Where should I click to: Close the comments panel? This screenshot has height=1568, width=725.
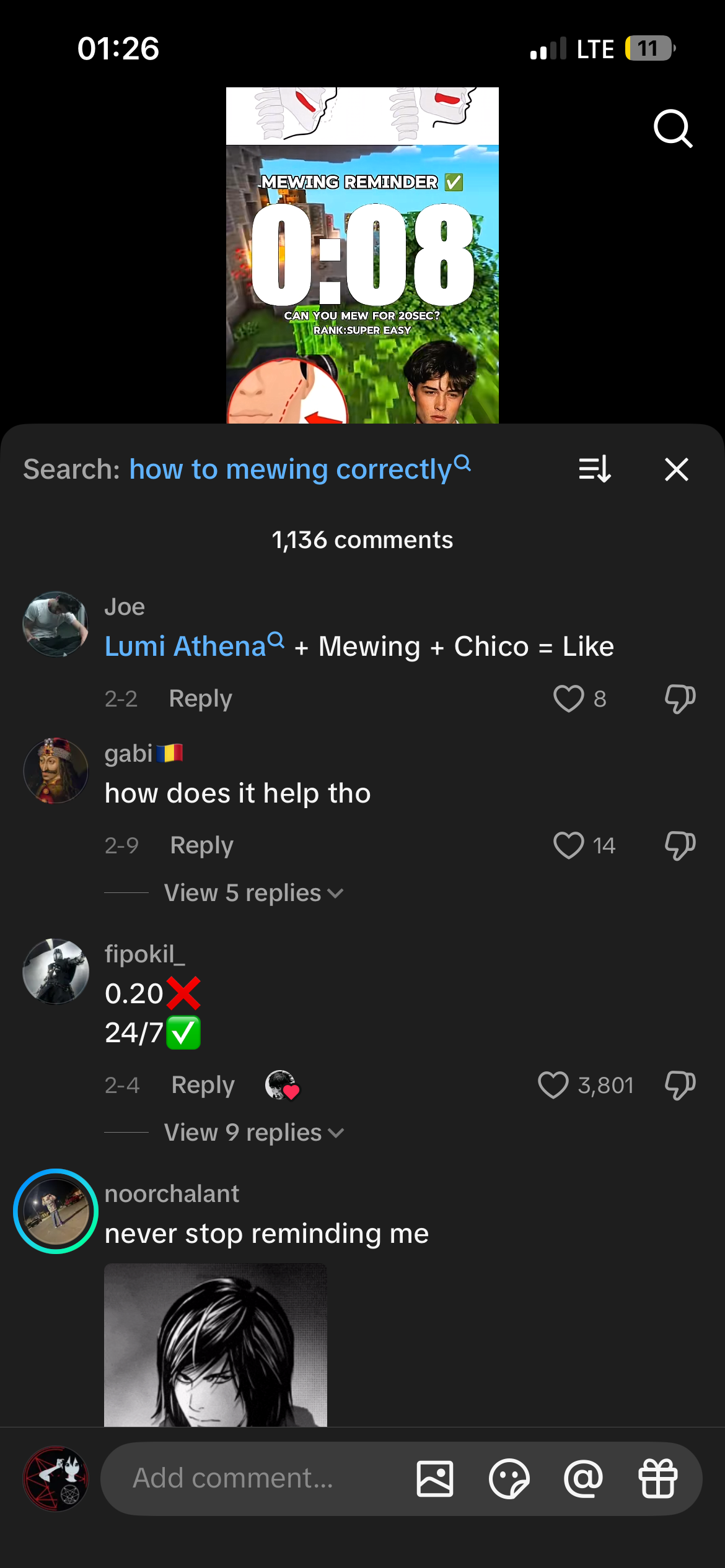[x=676, y=469]
